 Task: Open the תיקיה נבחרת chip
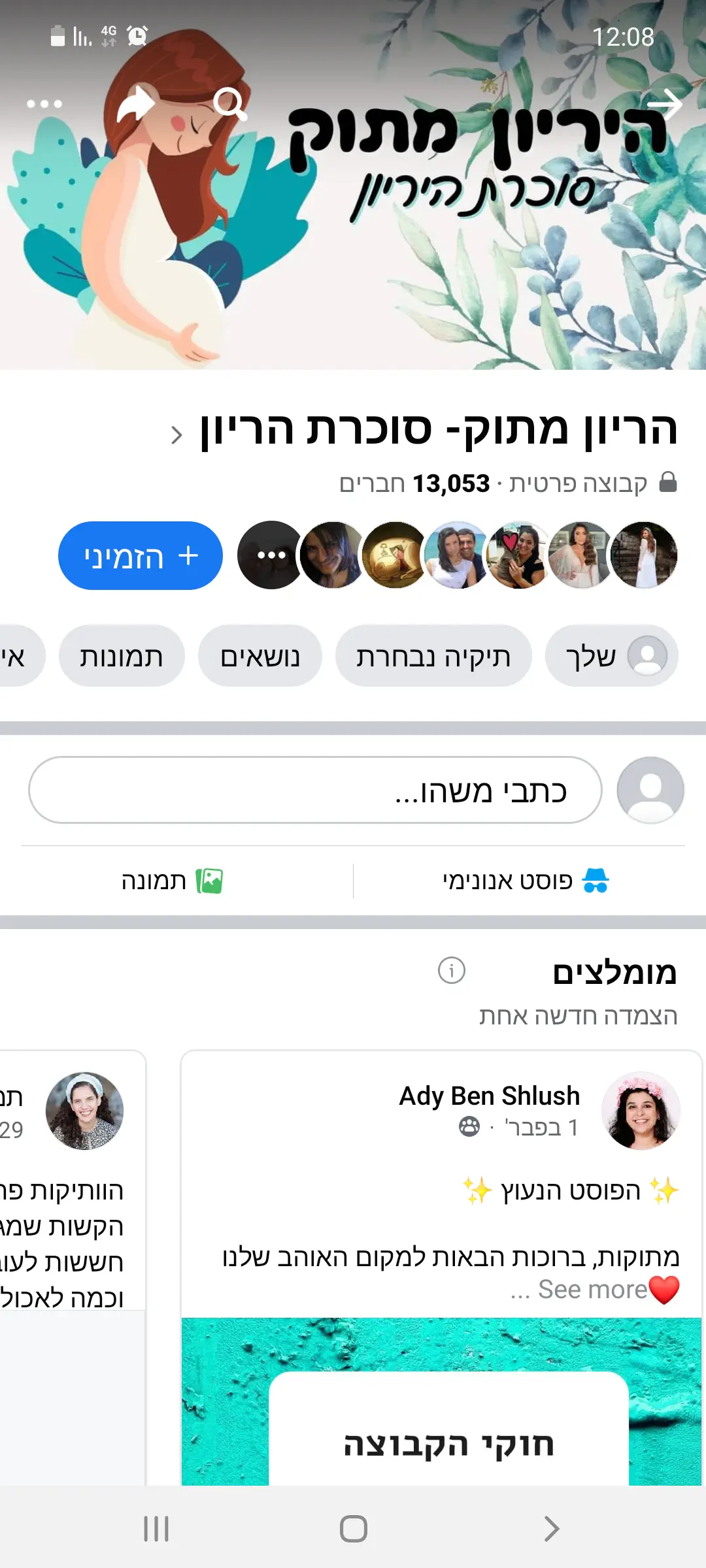click(433, 655)
